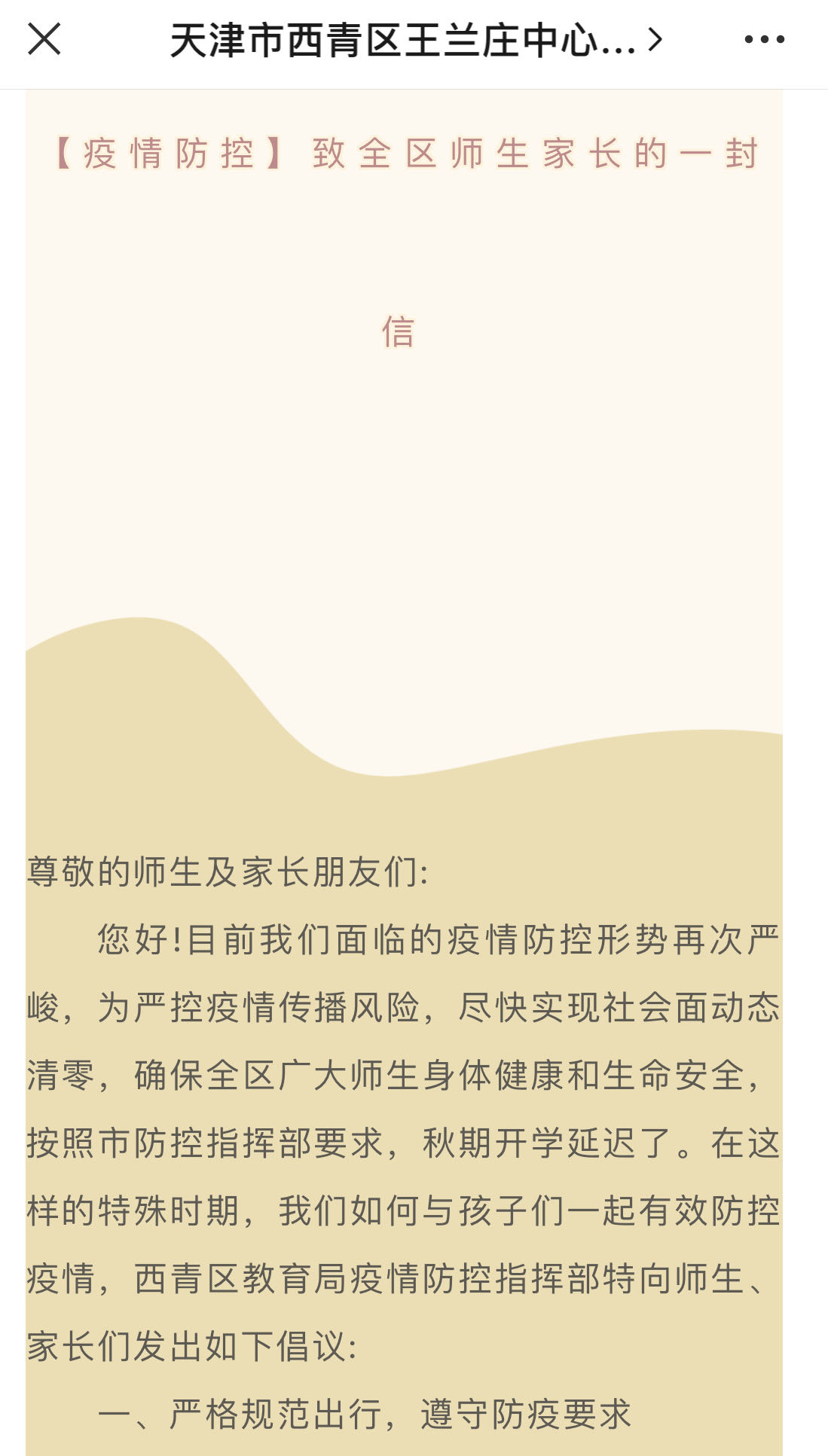This screenshot has height=1456, width=828.
Task: Close the article page
Action: point(44,39)
